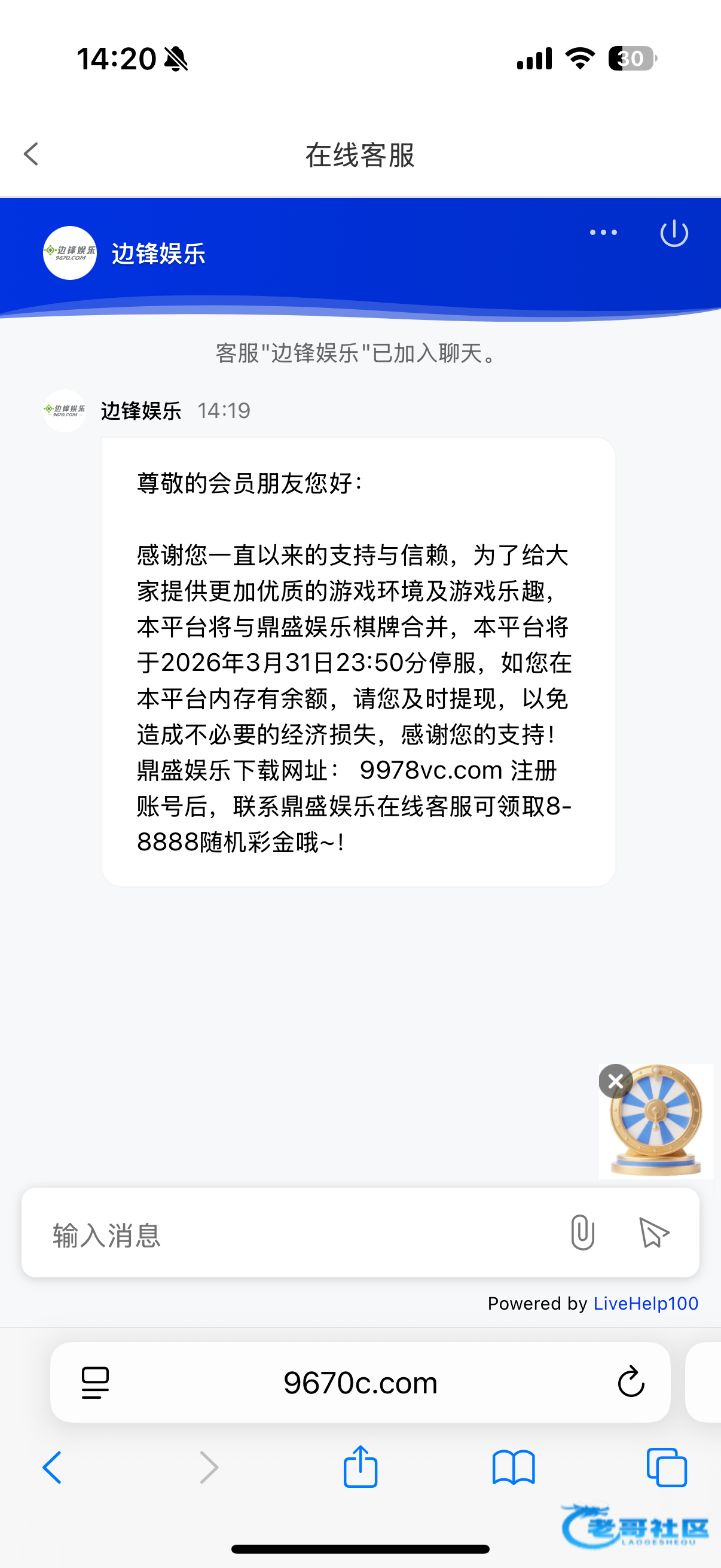
Task: Open the three-dot chat options menu
Action: [x=603, y=233]
